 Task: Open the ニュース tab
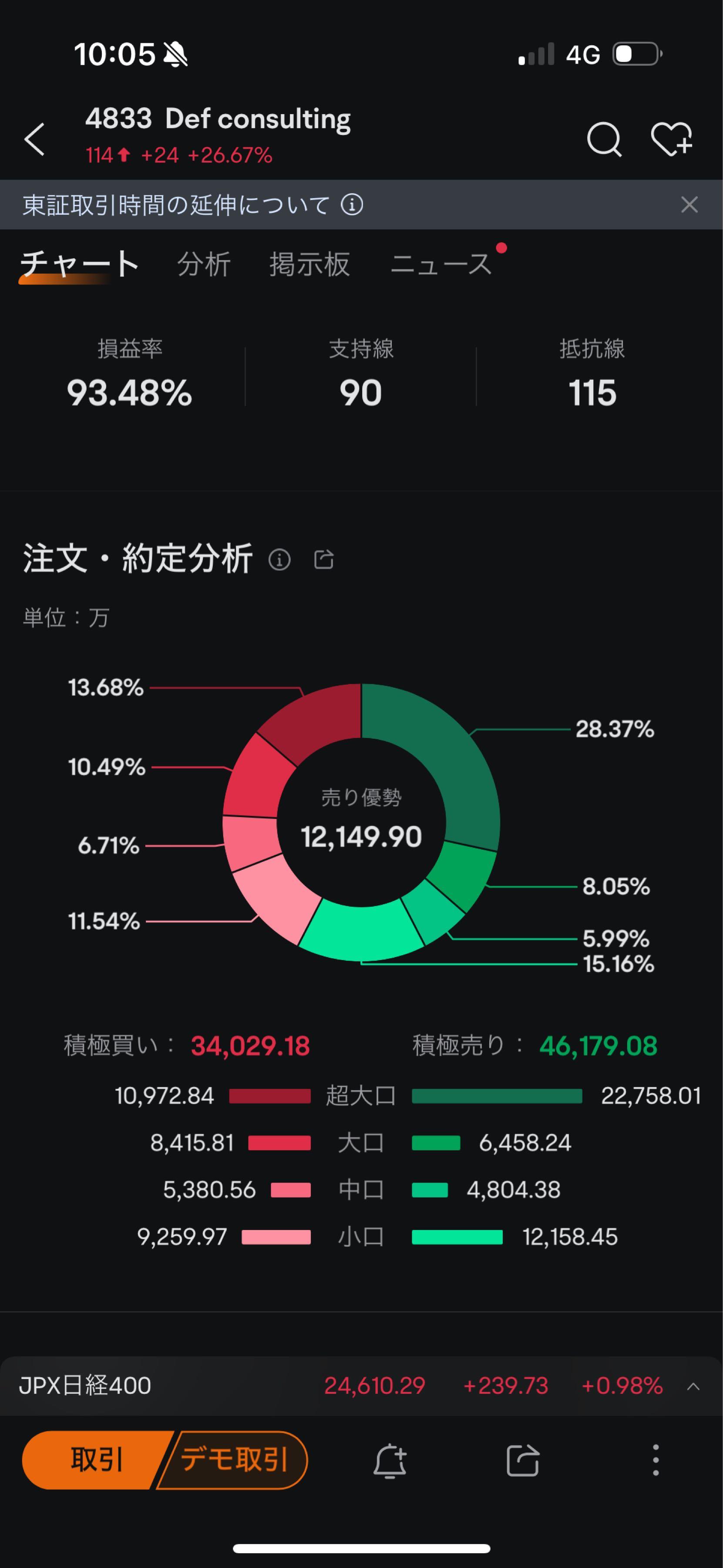pyautogui.click(x=441, y=265)
